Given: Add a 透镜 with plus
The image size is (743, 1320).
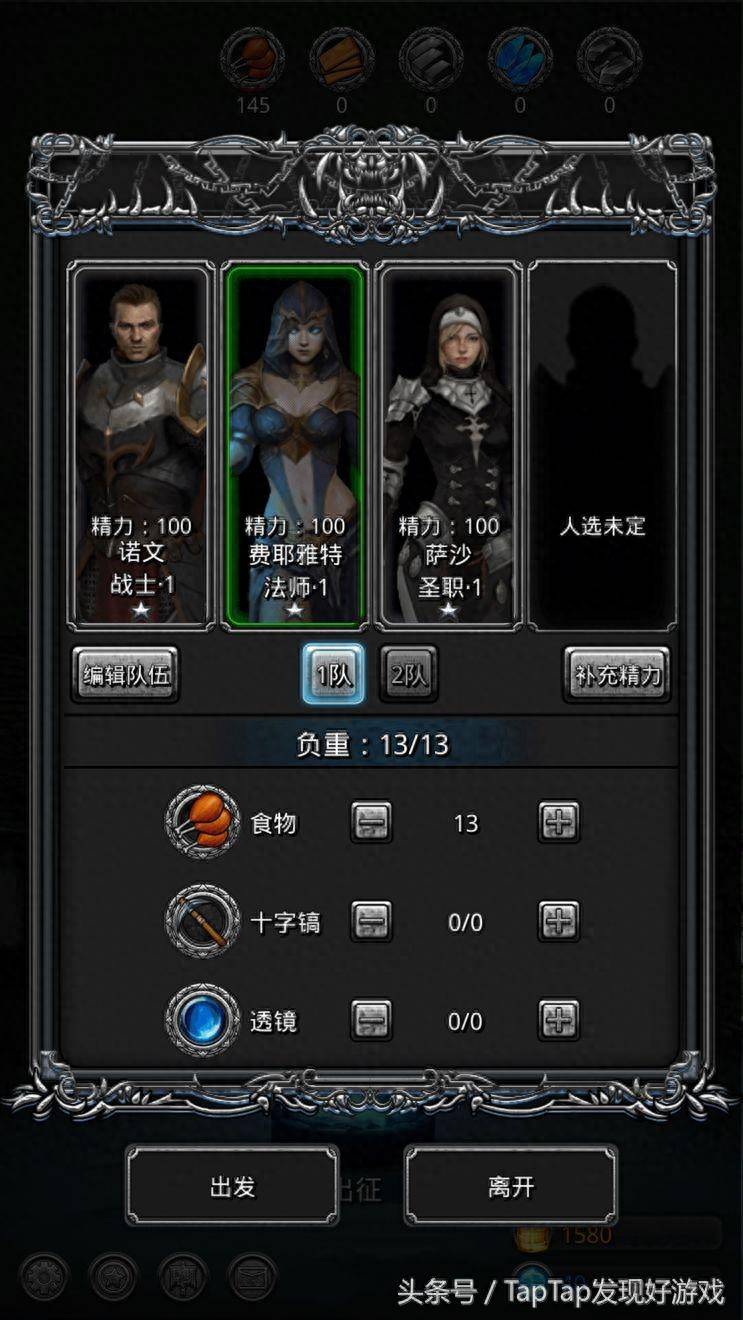Looking at the screenshot, I should point(559,1020).
